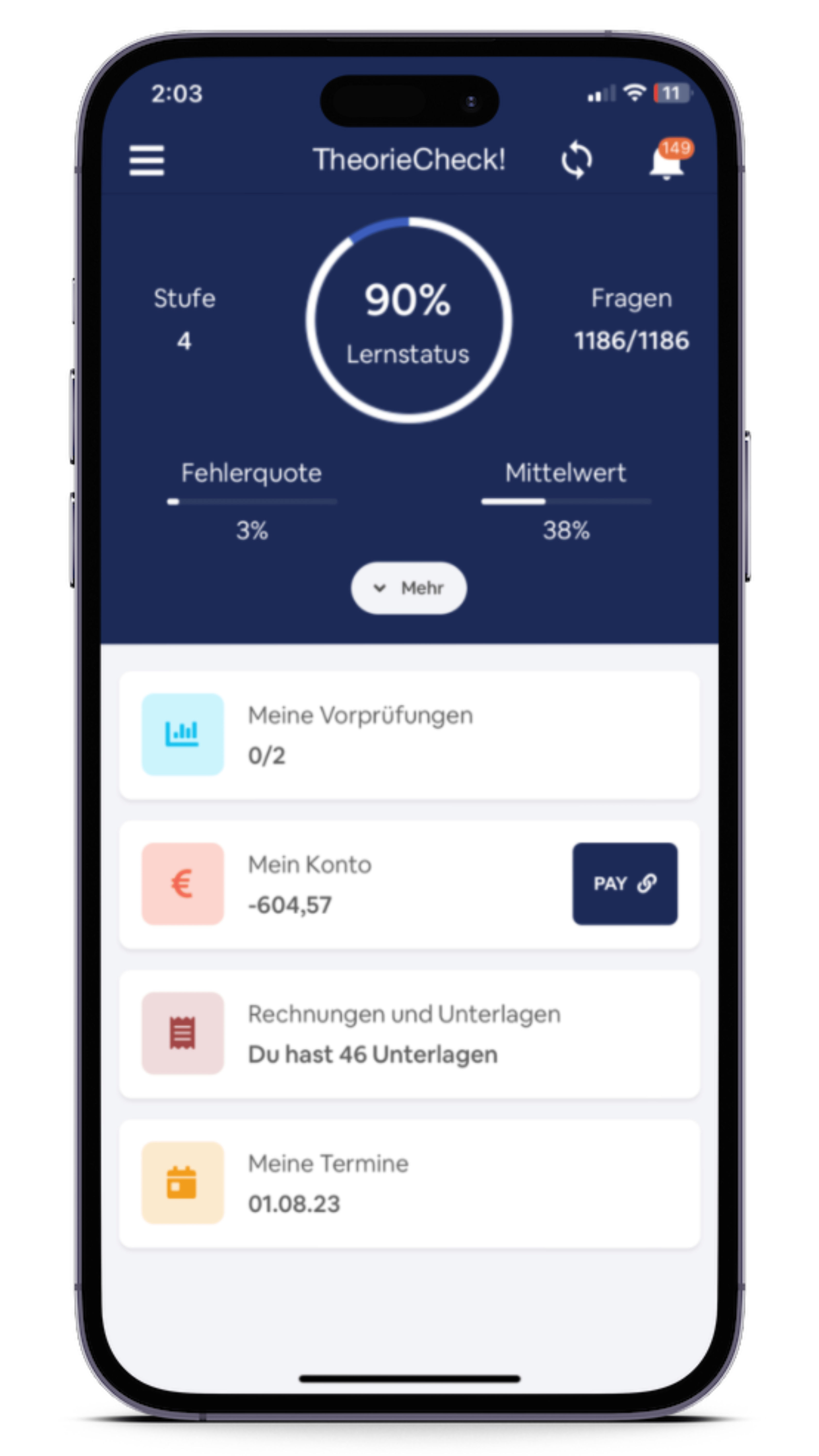The image size is (819, 1456).
Task: Tap the PAY button
Action: click(625, 884)
